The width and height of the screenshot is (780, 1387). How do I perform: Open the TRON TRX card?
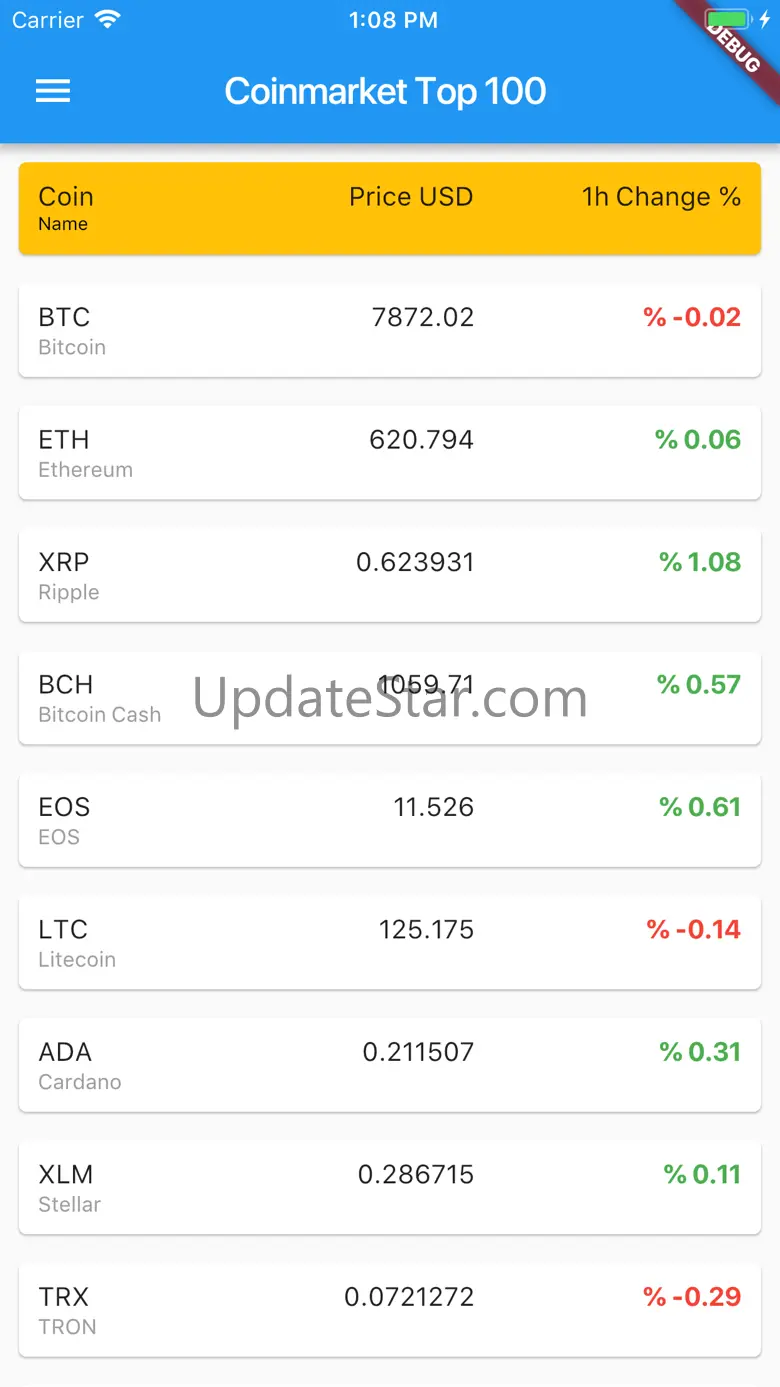tap(389, 1311)
